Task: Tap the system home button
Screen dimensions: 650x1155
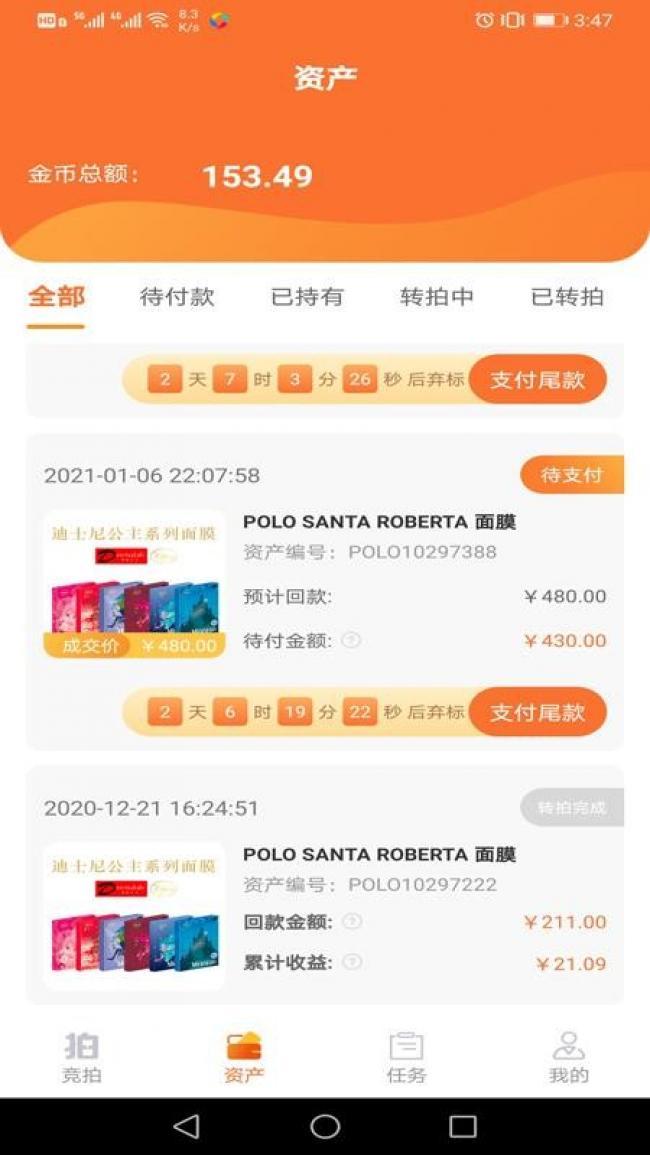Action: (325, 1126)
